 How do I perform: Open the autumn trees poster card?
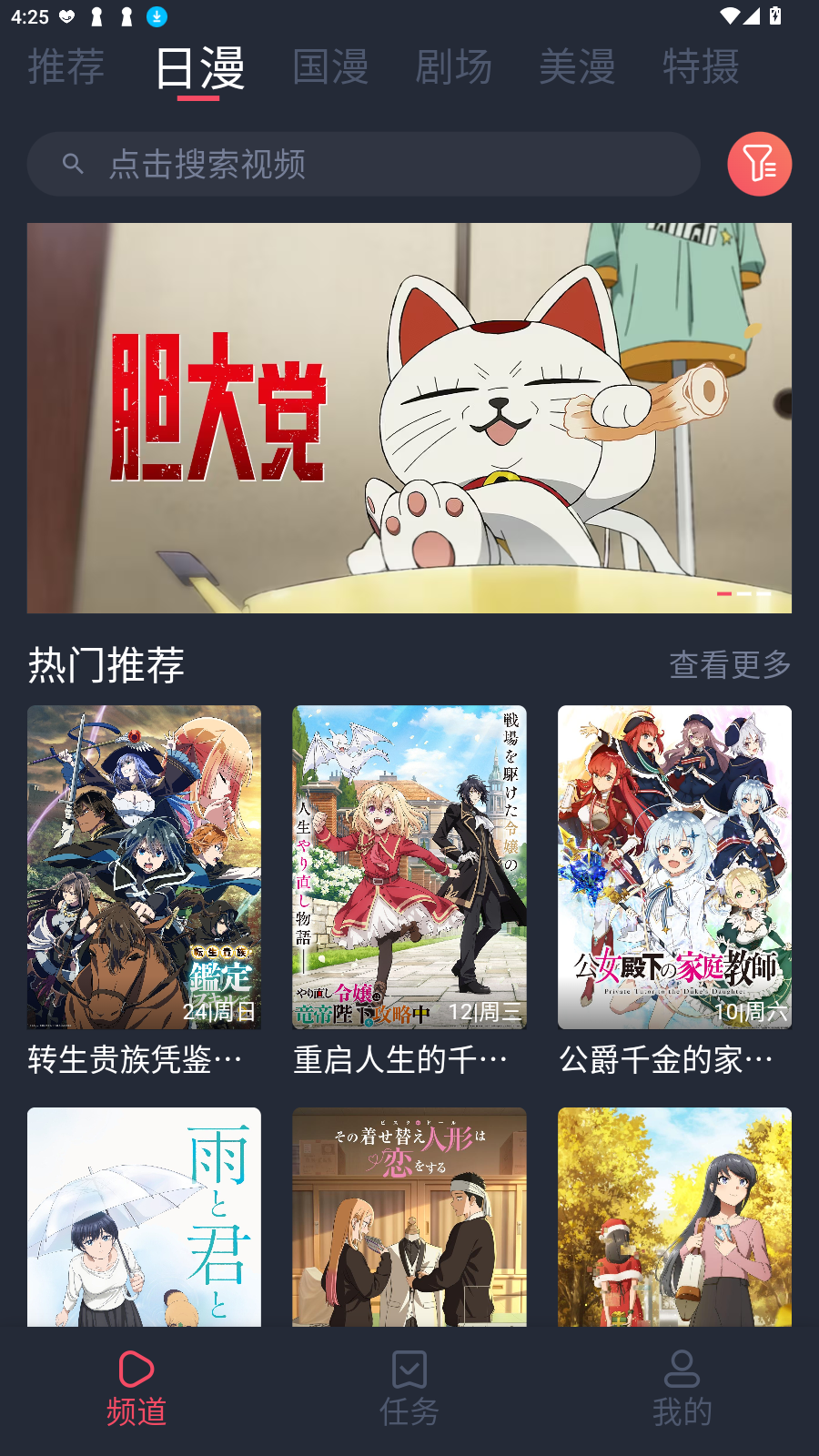(x=674, y=1216)
